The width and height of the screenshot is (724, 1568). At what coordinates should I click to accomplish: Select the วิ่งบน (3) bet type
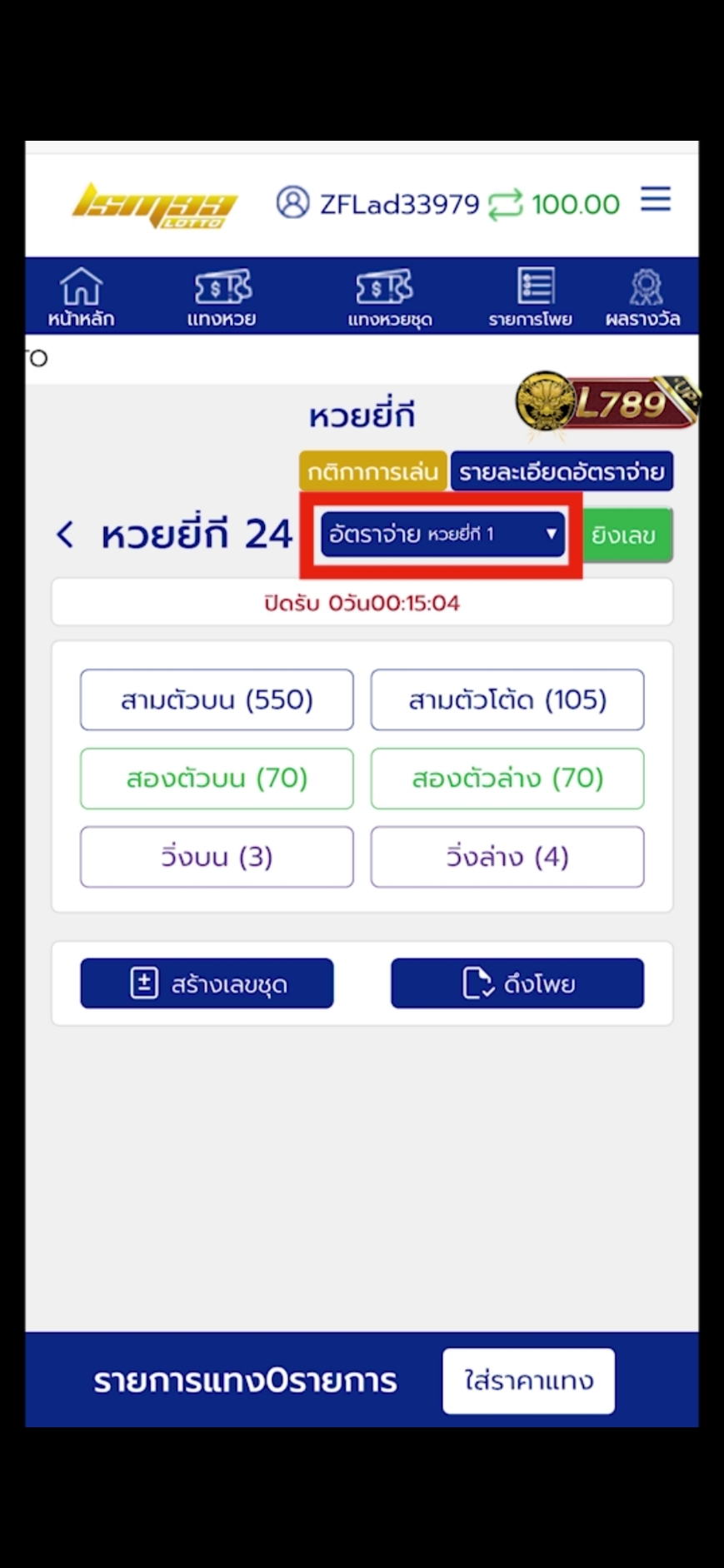[x=216, y=856]
